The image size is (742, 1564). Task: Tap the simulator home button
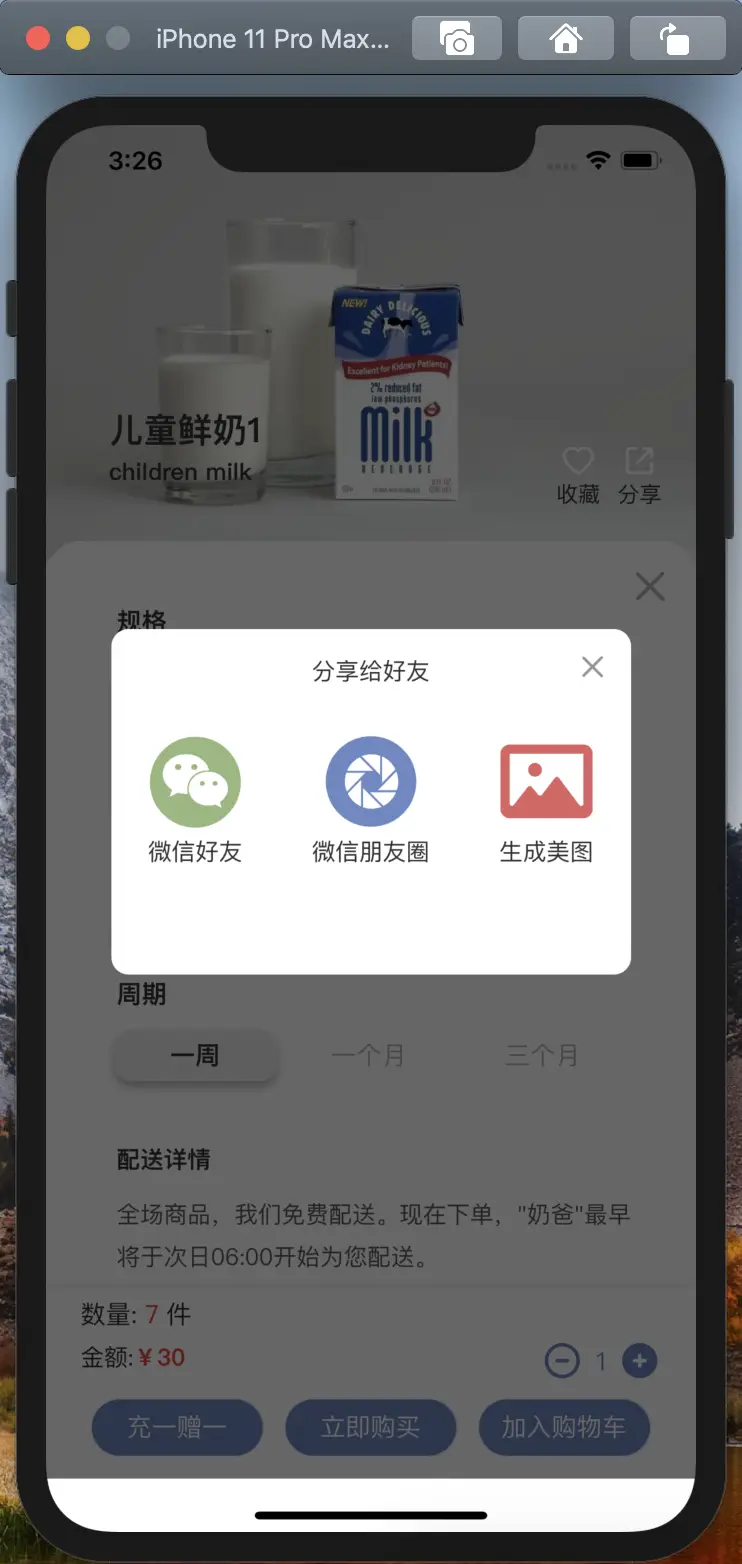click(565, 40)
